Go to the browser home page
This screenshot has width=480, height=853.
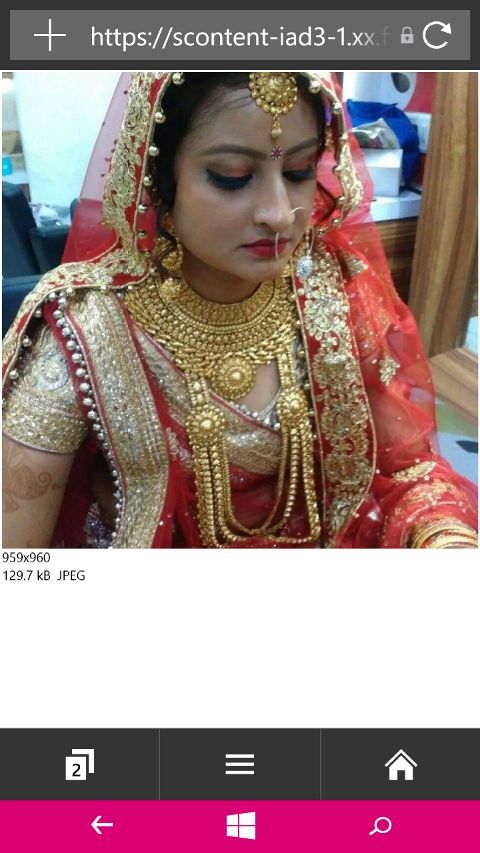click(x=401, y=764)
